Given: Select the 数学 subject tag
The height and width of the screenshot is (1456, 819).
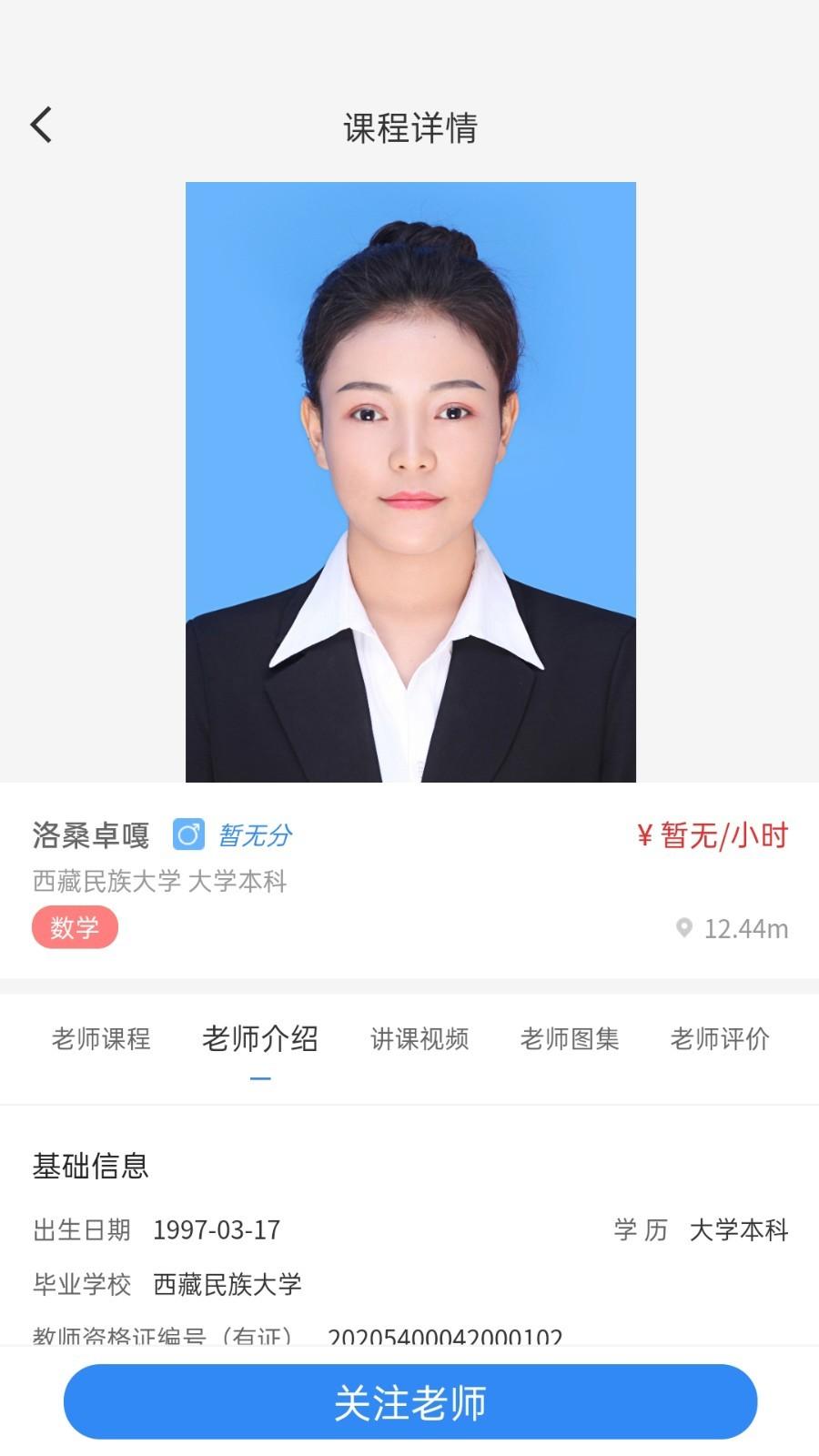Looking at the screenshot, I should pyautogui.click(x=76, y=927).
